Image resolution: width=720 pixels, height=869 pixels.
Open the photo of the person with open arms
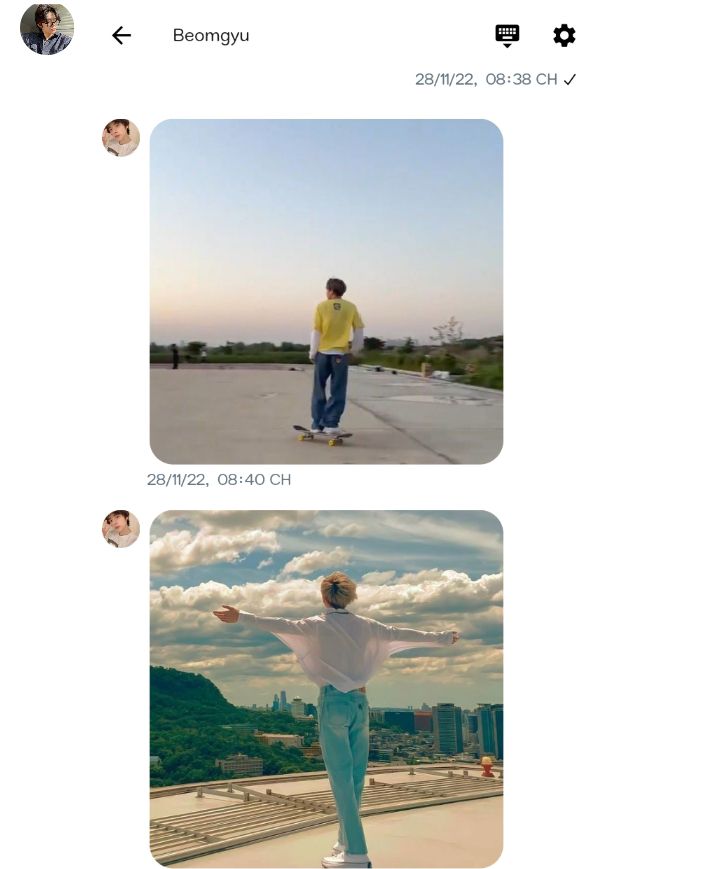point(326,688)
